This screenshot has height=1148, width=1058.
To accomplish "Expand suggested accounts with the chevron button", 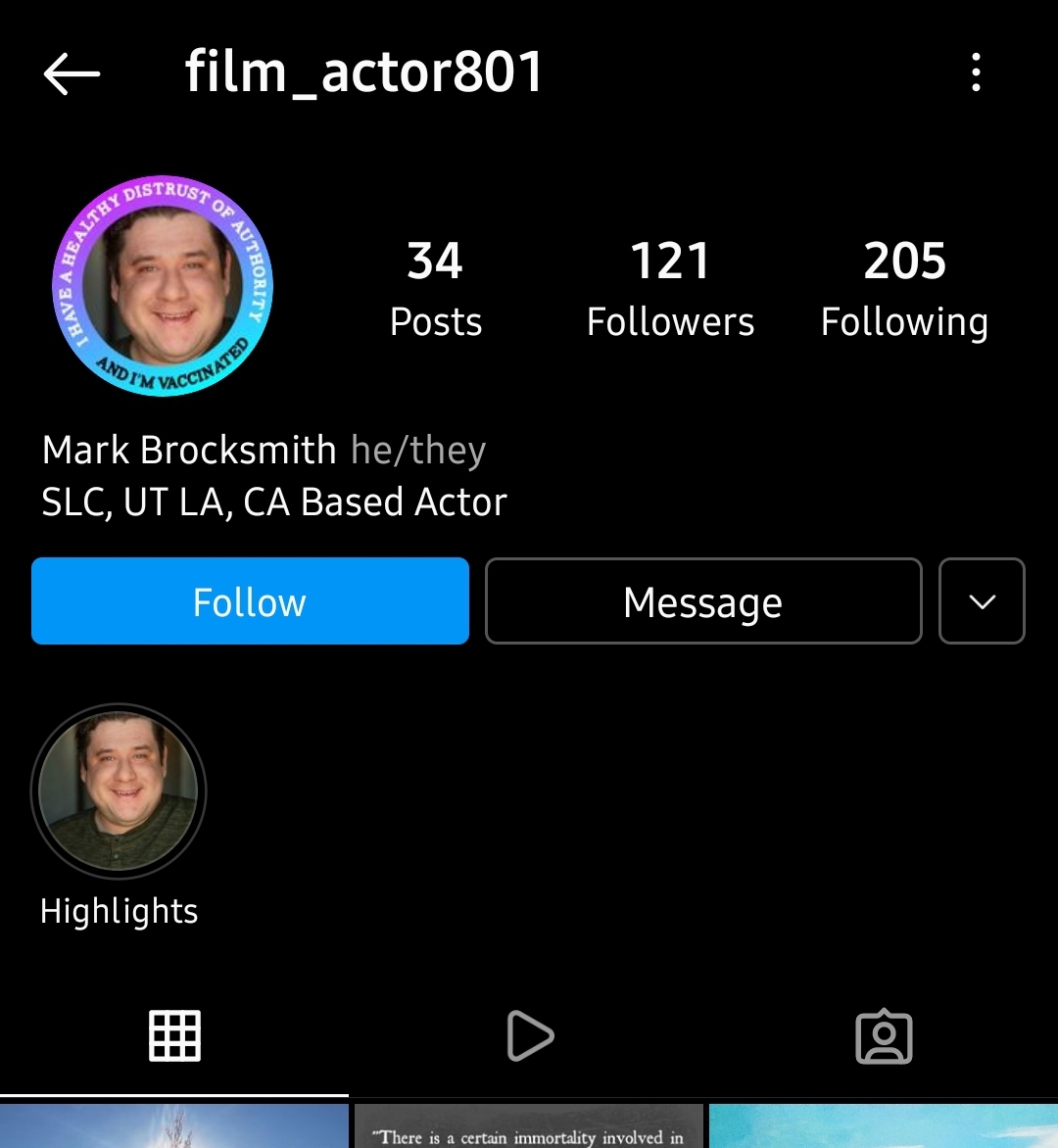I will tap(982, 601).
